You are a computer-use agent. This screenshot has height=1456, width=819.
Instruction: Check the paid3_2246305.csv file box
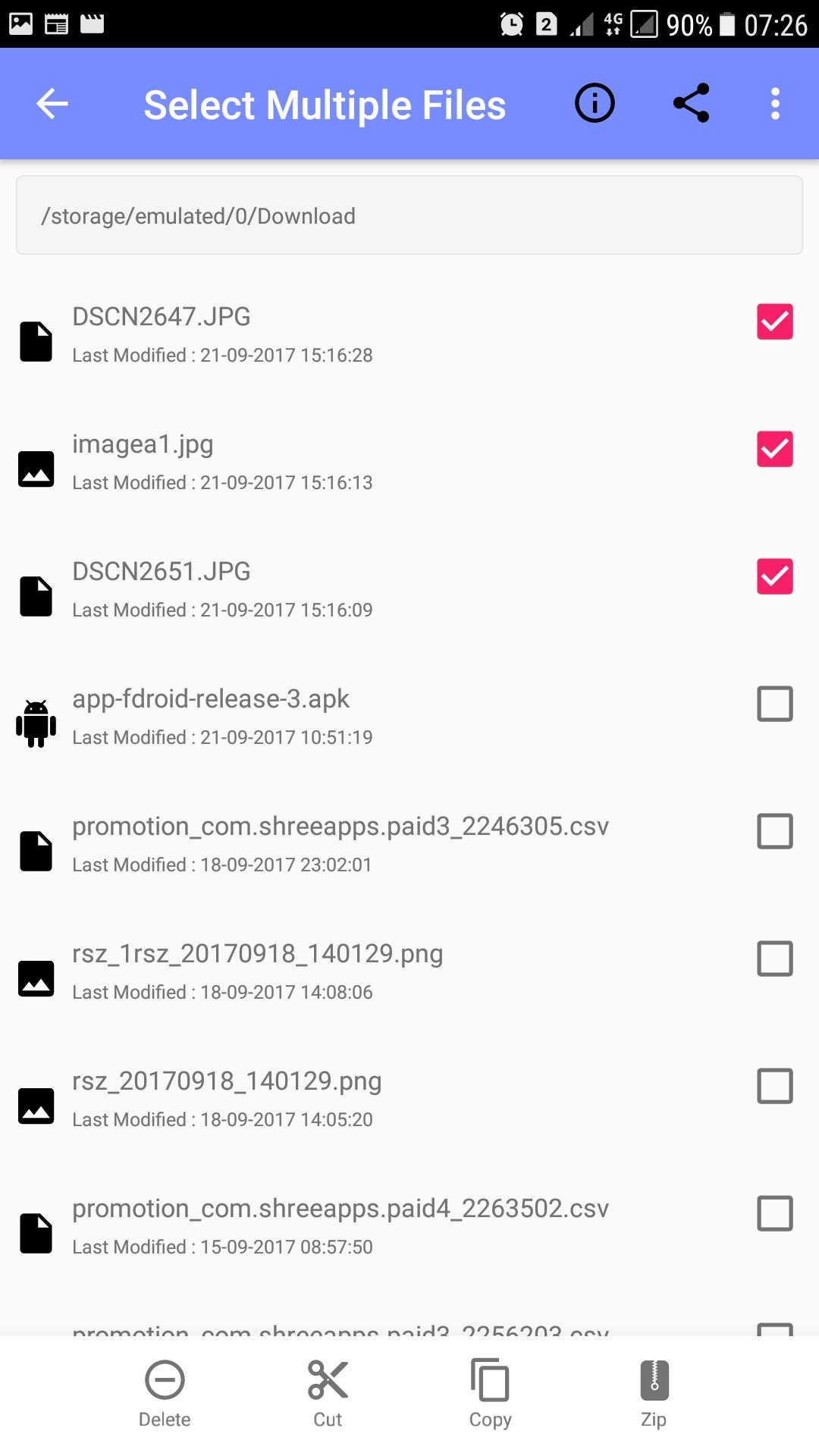(x=774, y=831)
